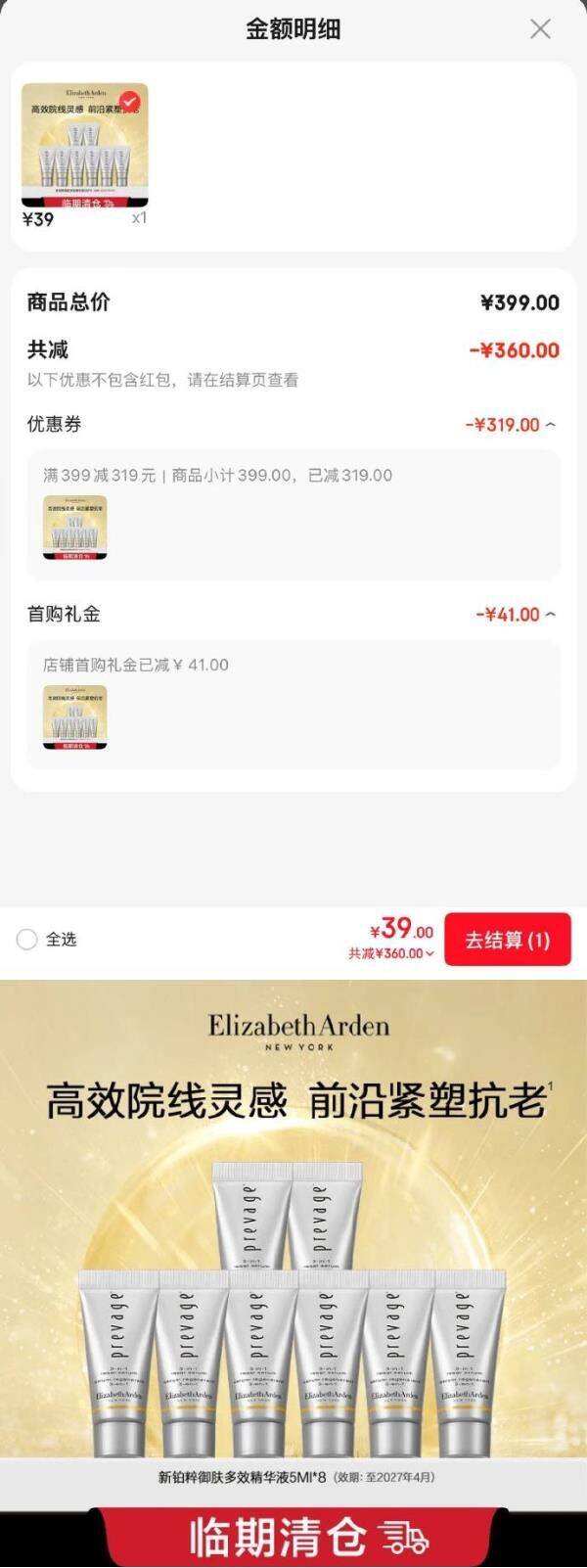Toggle the 共减¥360.00 breakdown dropdown

391,953
